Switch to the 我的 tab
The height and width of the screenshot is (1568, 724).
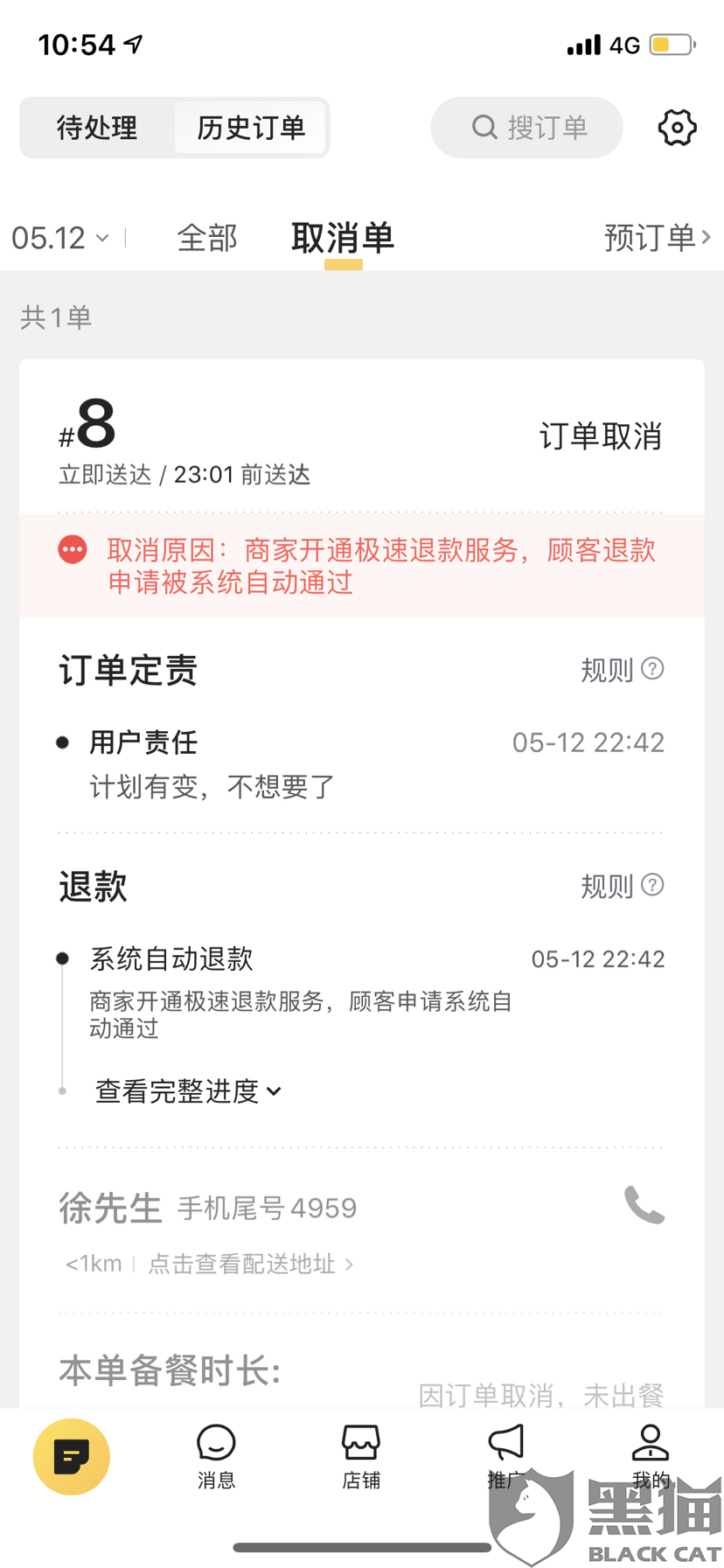(x=650, y=1456)
